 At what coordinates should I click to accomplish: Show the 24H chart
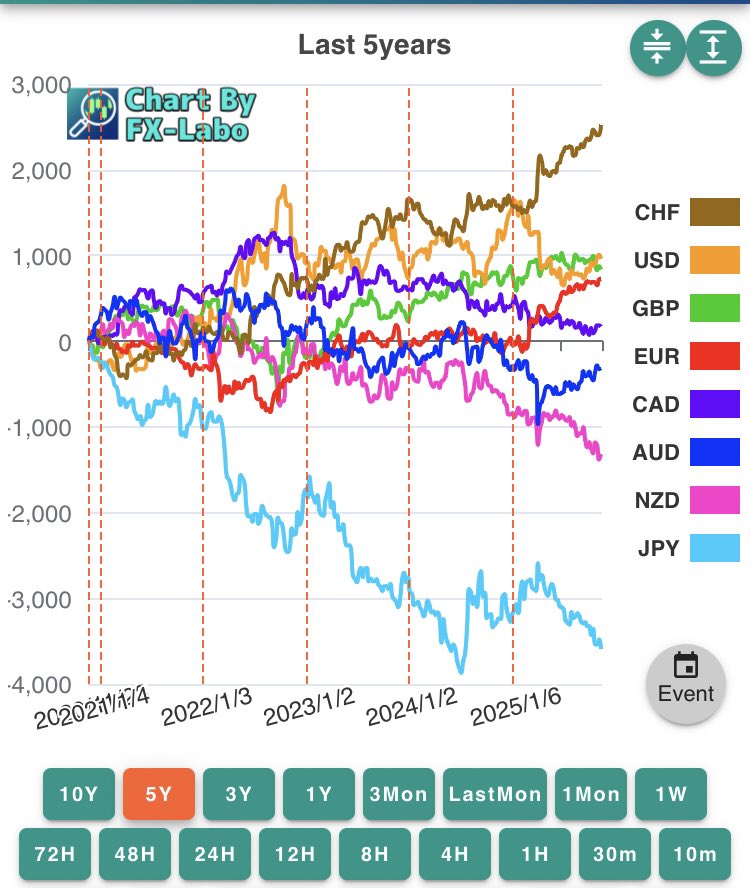click(x=215, y=854)
